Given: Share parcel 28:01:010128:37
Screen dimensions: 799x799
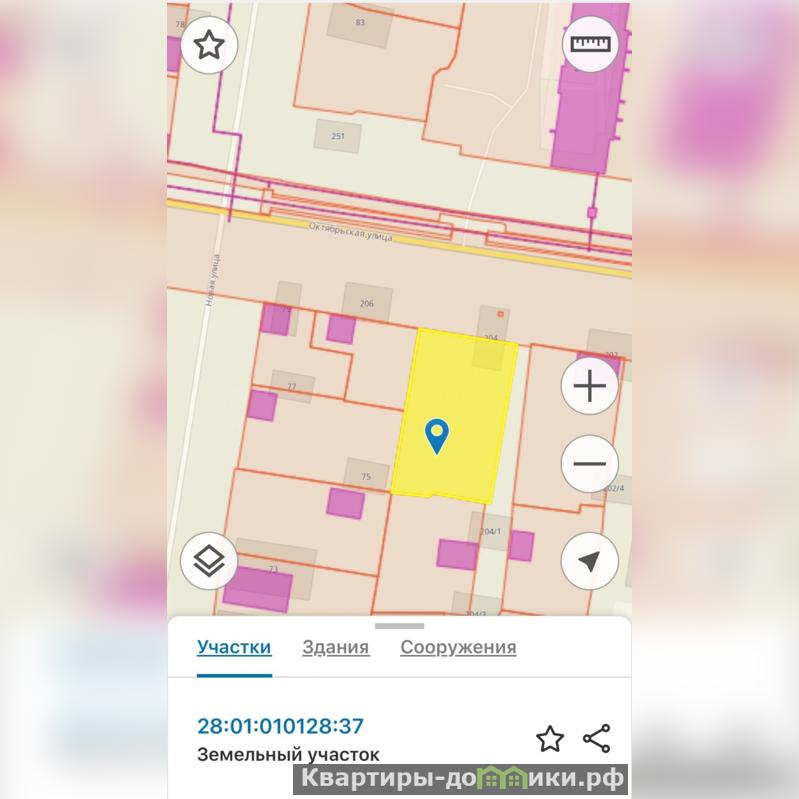Looking at the screenshot, I should [596, 739].
